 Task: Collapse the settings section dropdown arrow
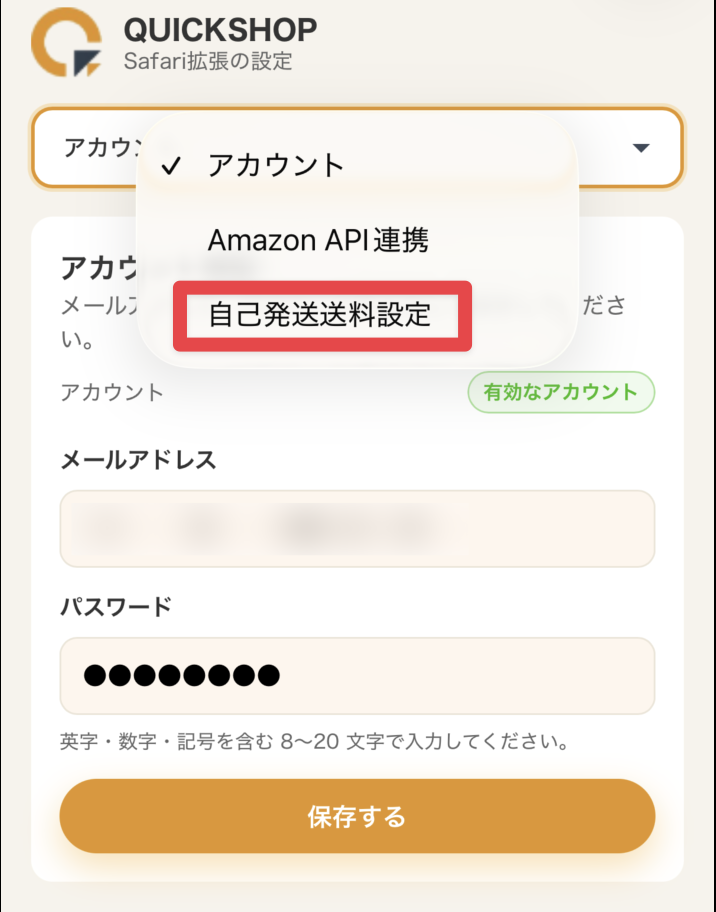(x=641, y=148)
